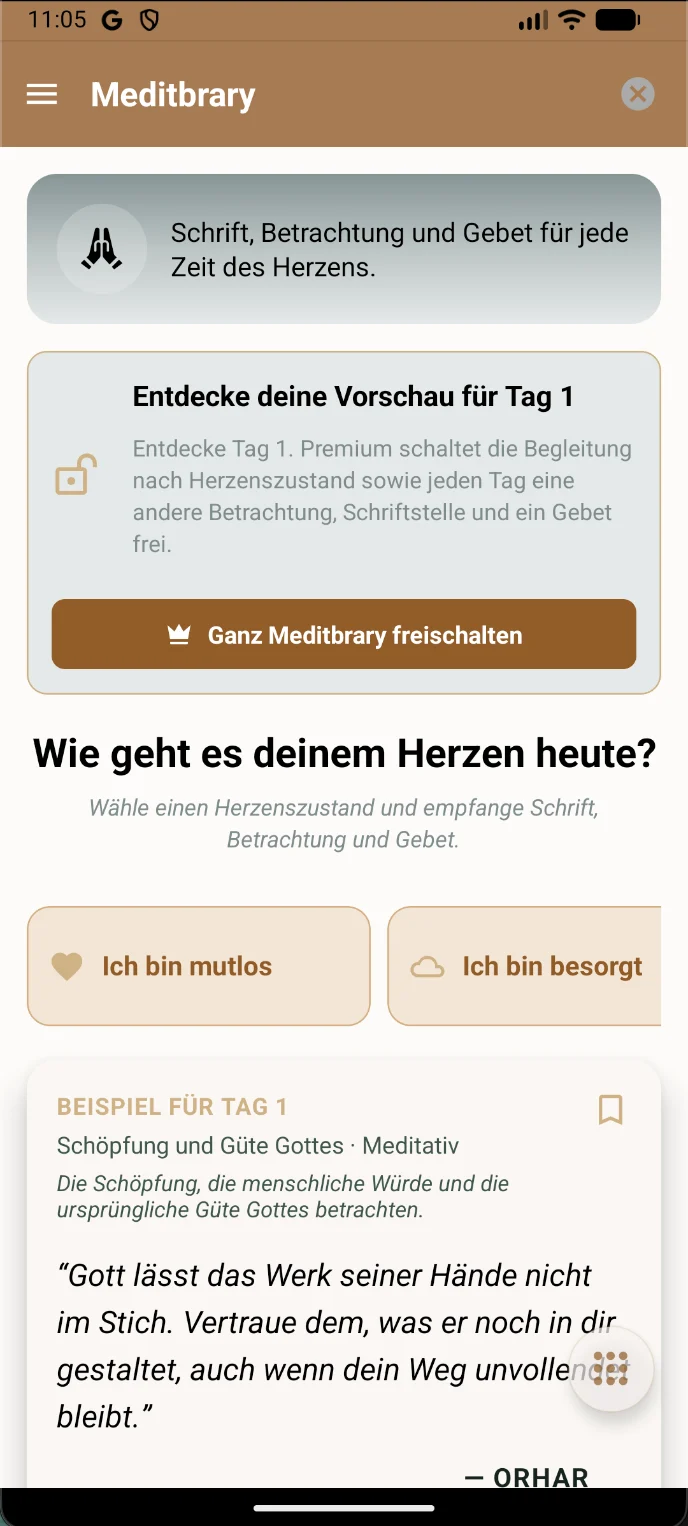Tap the close X in the app bar
688x1526 pixels.
[x=637, y=94]
